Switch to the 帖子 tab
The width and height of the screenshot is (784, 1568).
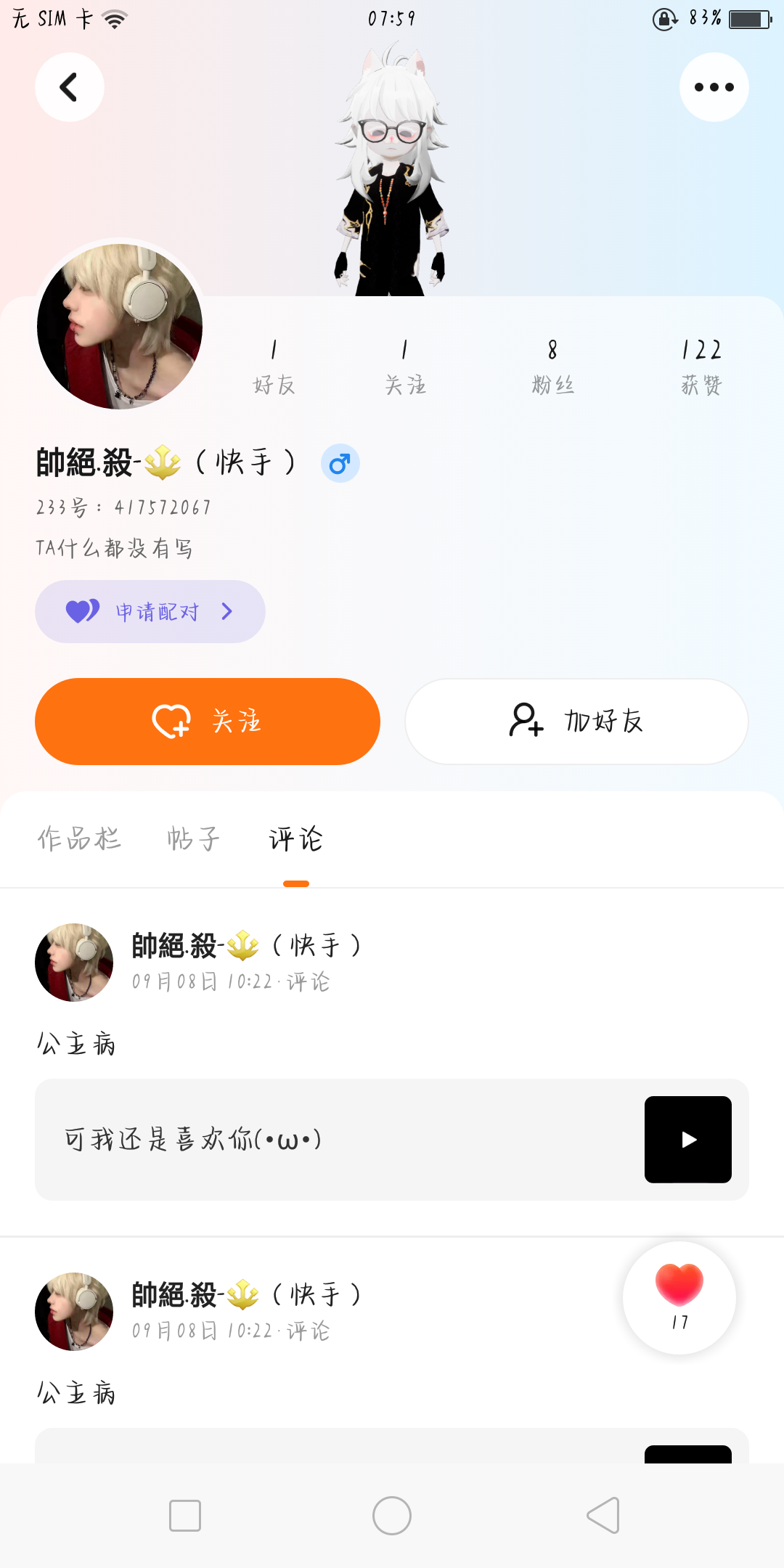(x=193, y=839)
